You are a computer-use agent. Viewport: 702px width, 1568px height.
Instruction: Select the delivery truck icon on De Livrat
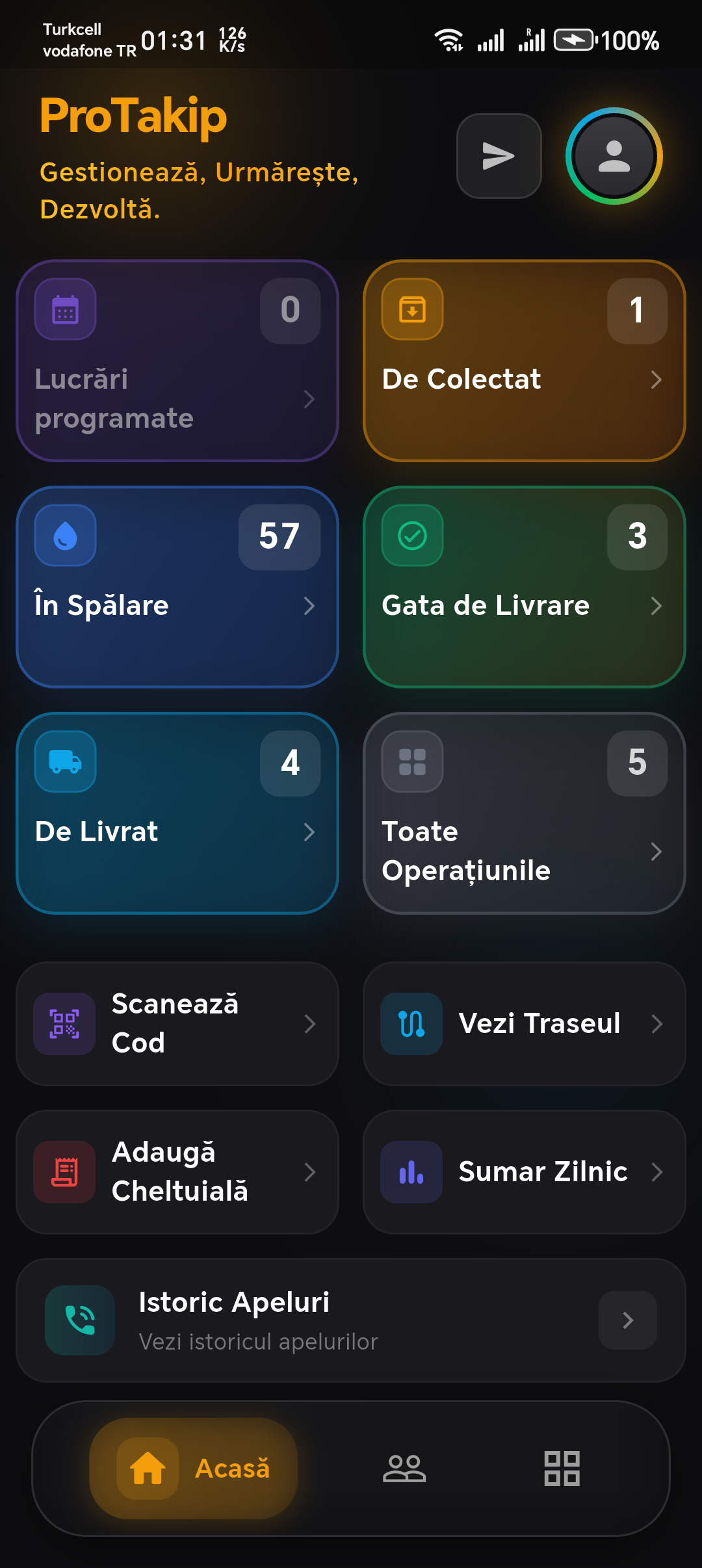65,762
